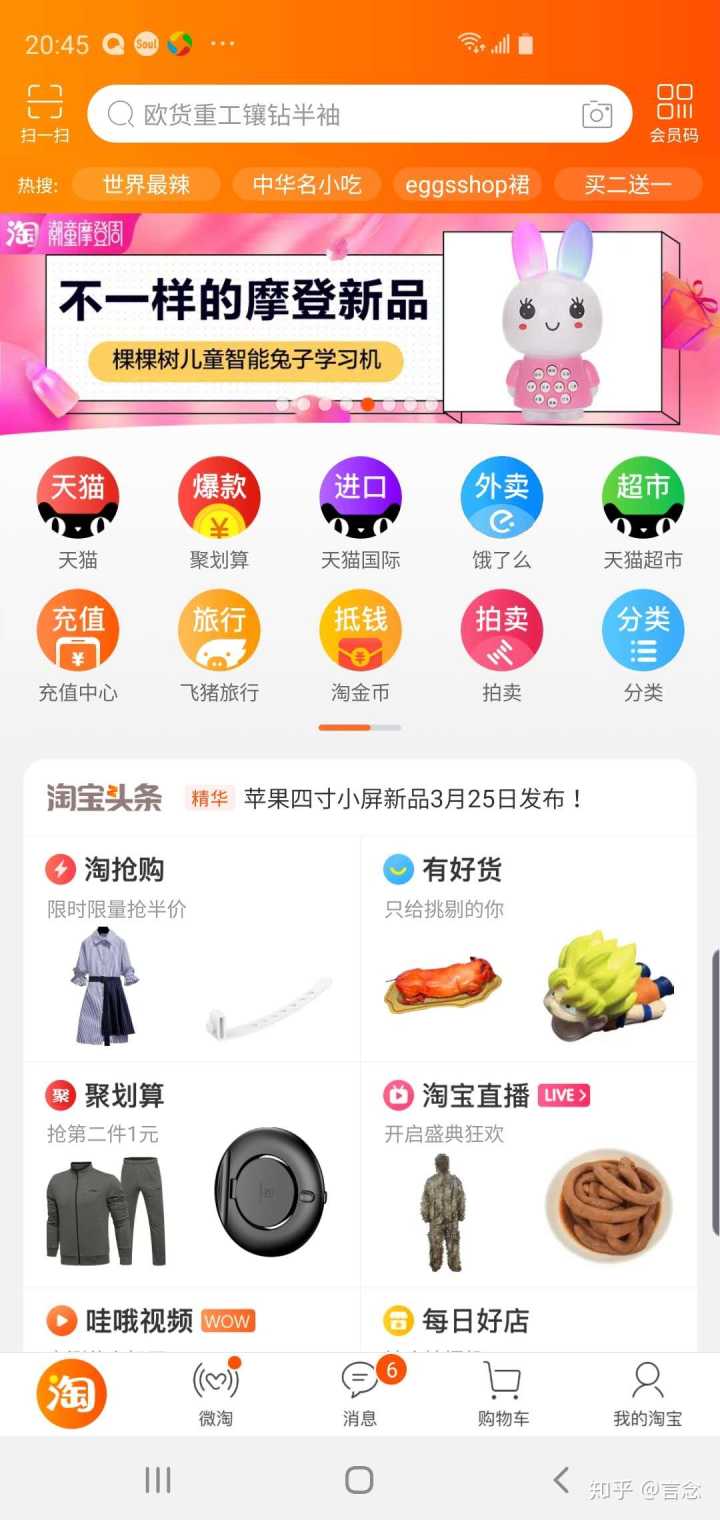The width and height of the screenshot is (720, 1520).
Task: Select the hot search chip 买二送一
Action: pos(628,185)
